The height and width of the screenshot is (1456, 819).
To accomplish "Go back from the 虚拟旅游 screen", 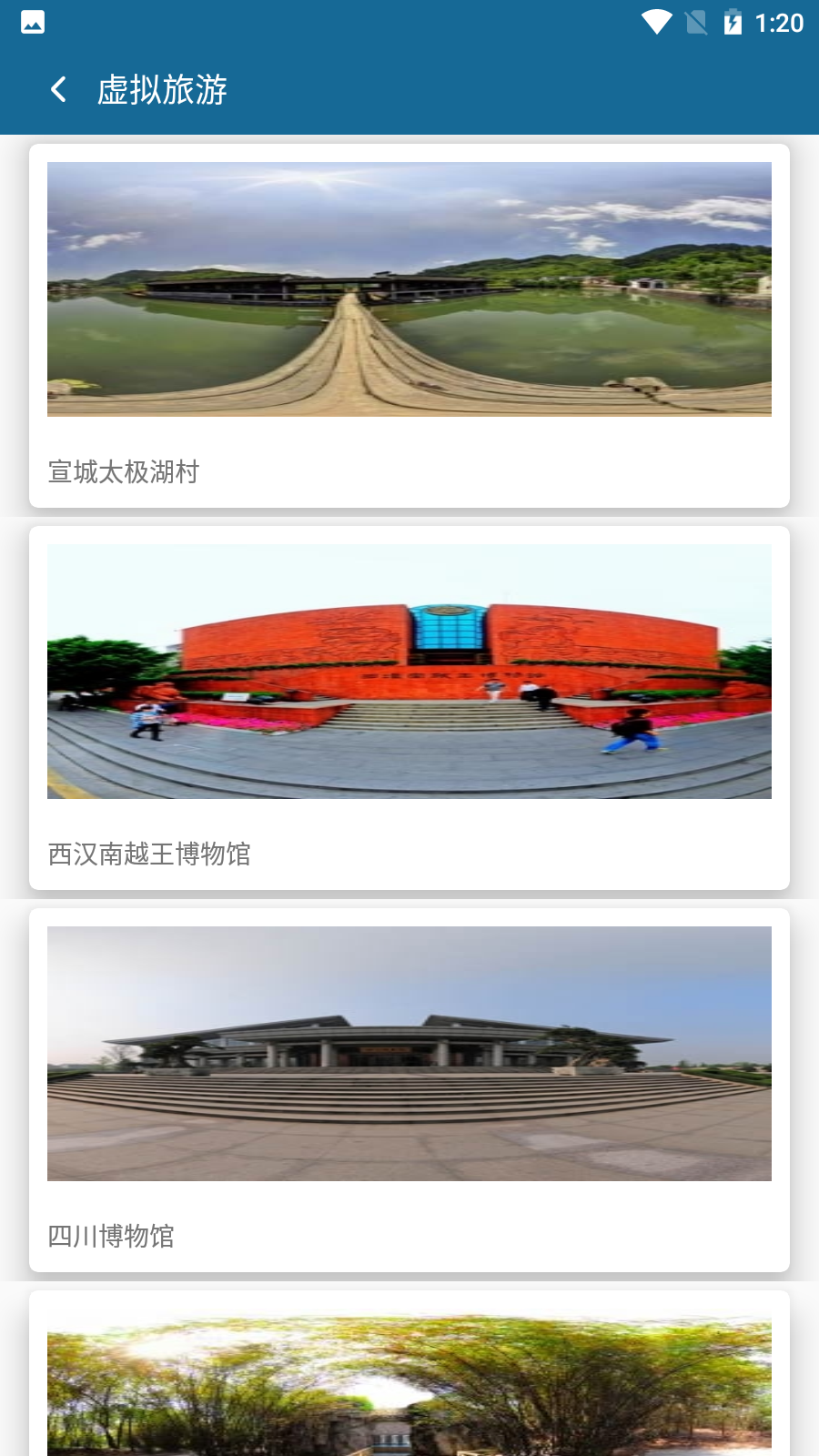I will pos(58,89).
